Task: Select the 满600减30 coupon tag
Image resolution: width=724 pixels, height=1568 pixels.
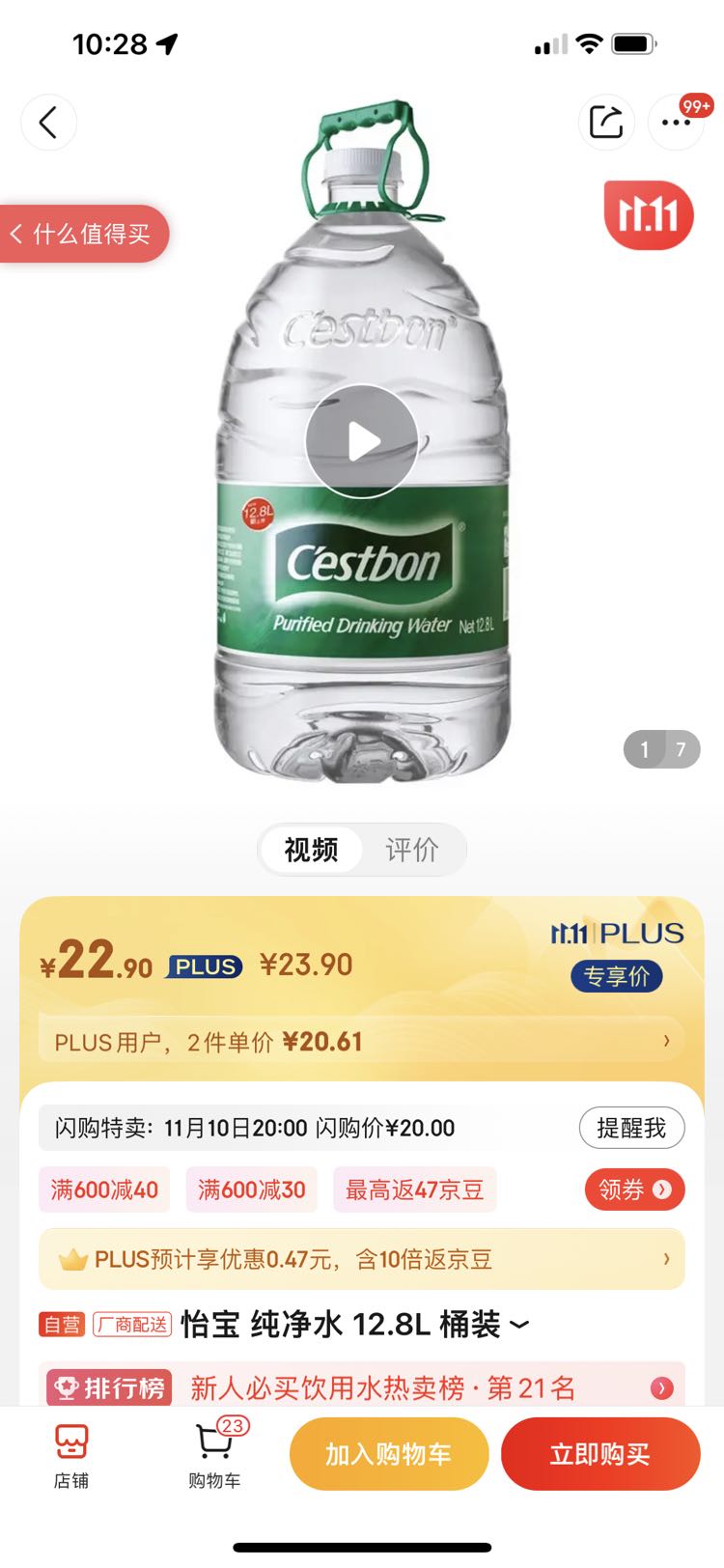Action: pos(251,1190)
